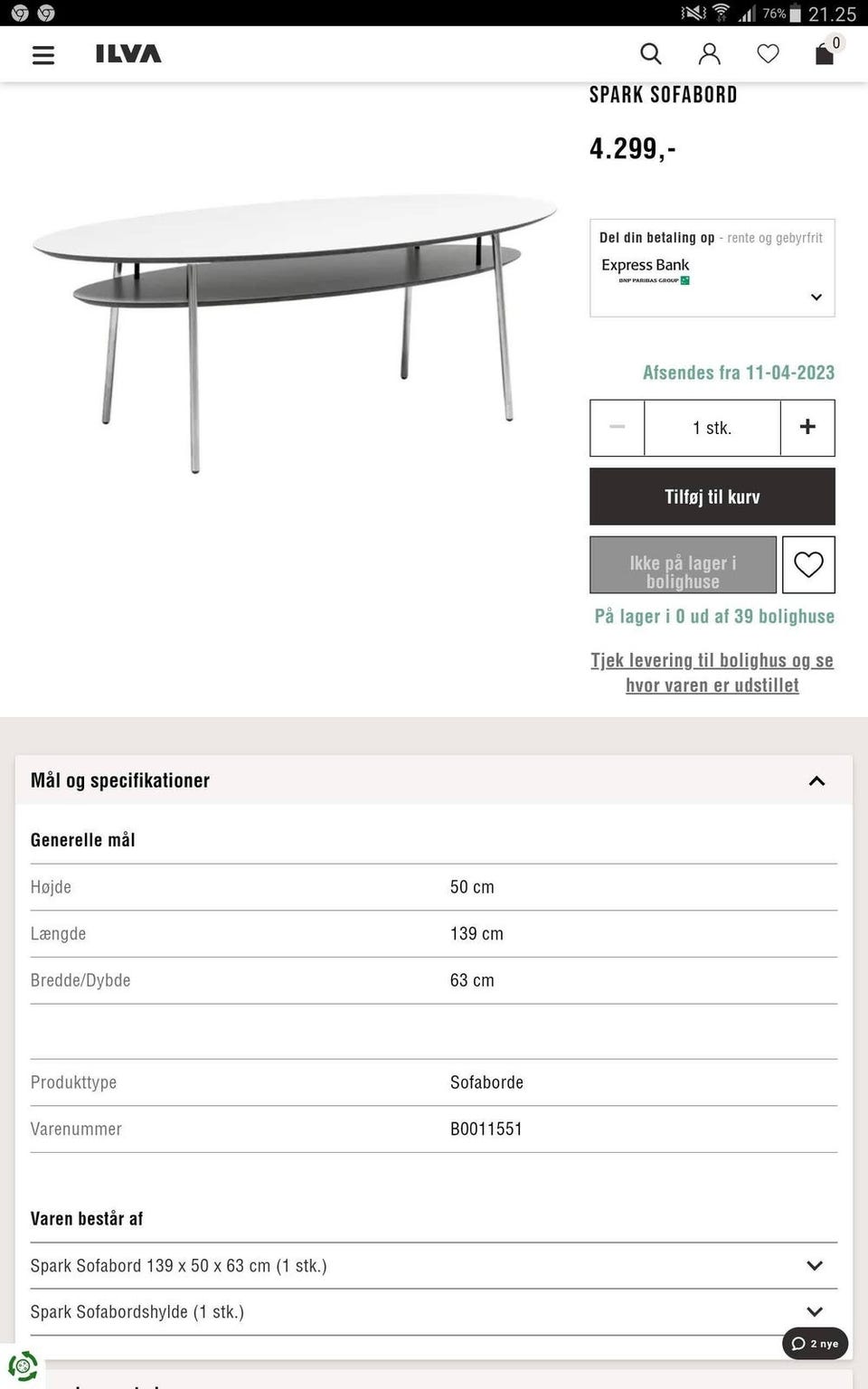Select the Varen består af section heading

(87, 1218)
